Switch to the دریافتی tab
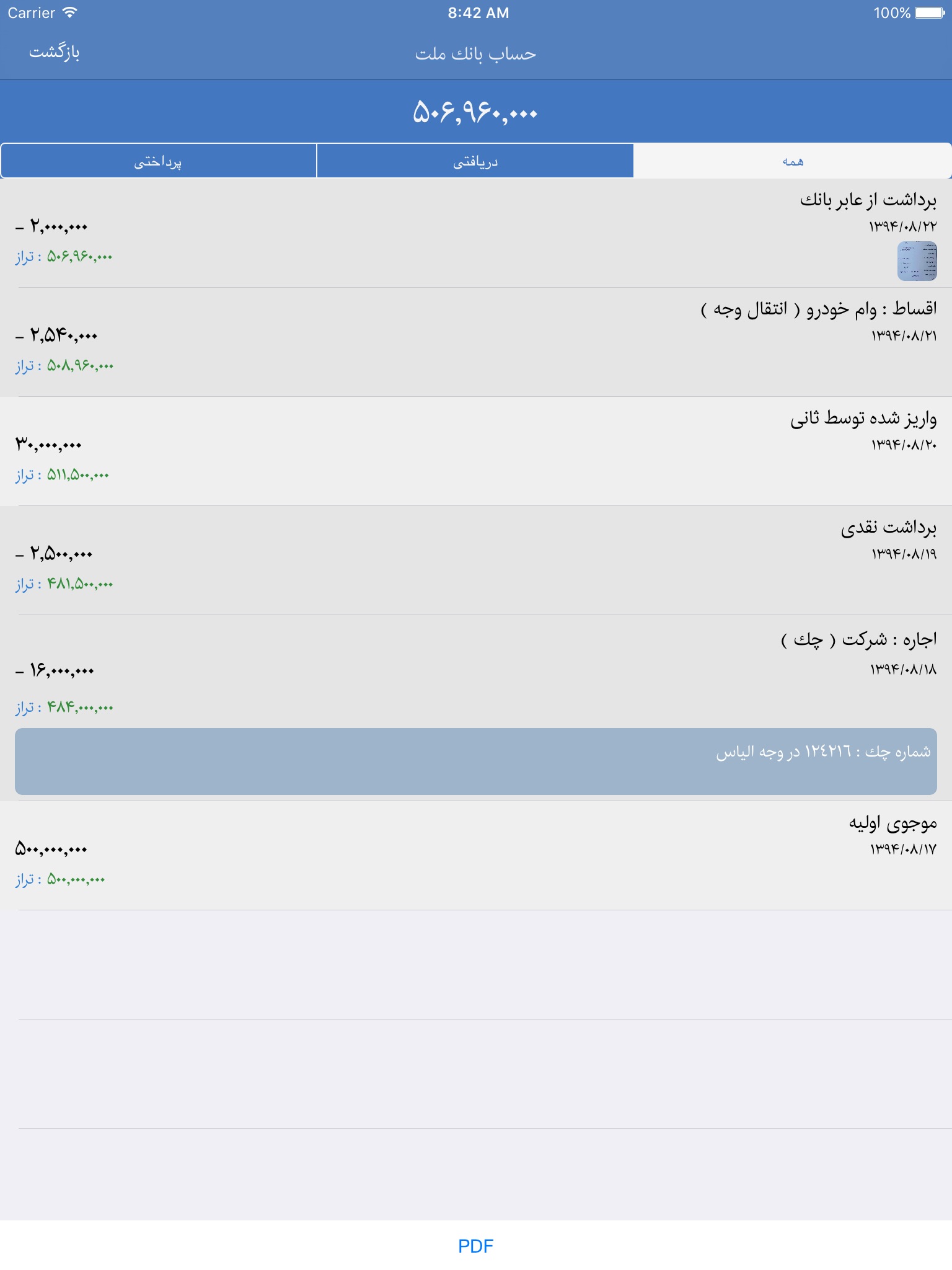Viewport: 952px width, 1270px height. click(475, 161)
